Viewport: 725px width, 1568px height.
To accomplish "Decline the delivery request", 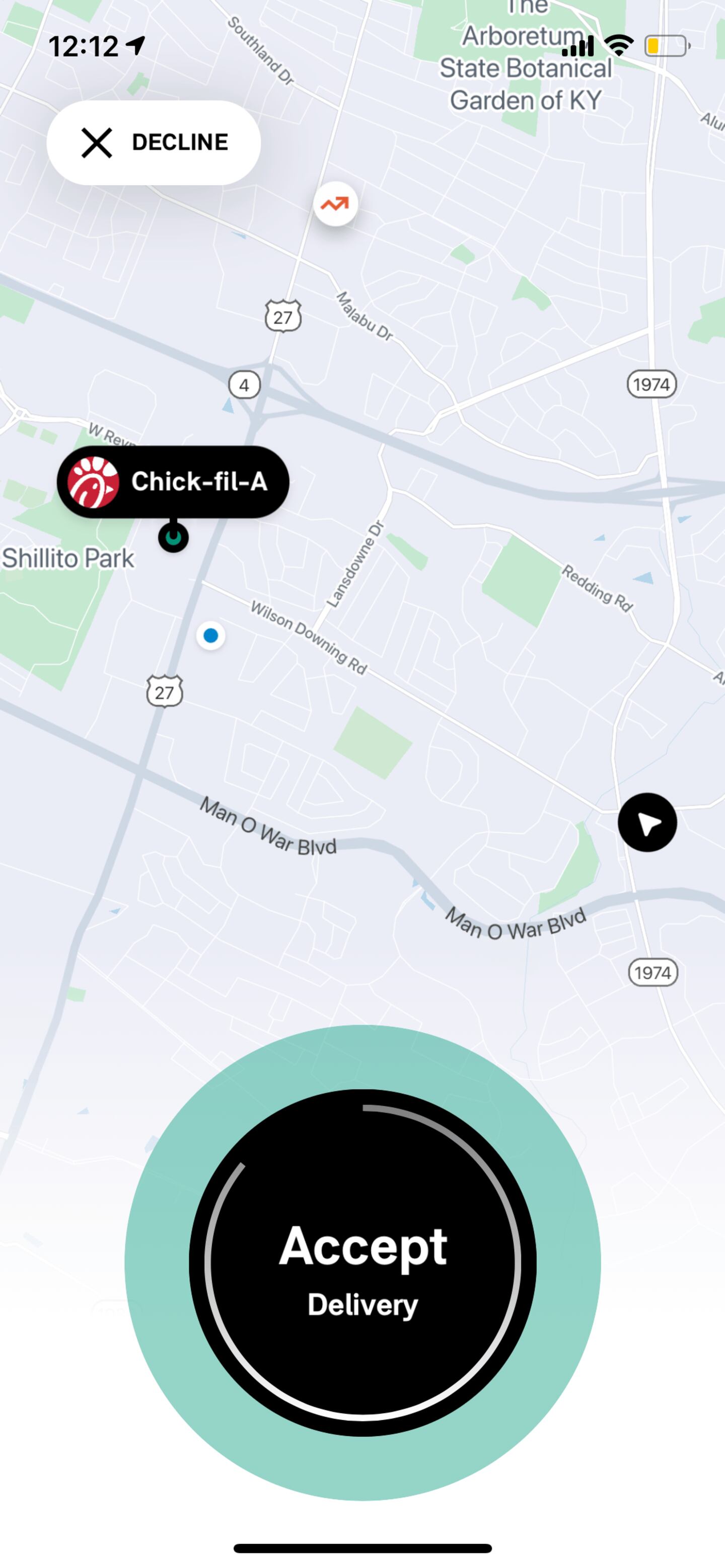I will tap(154, 142).
